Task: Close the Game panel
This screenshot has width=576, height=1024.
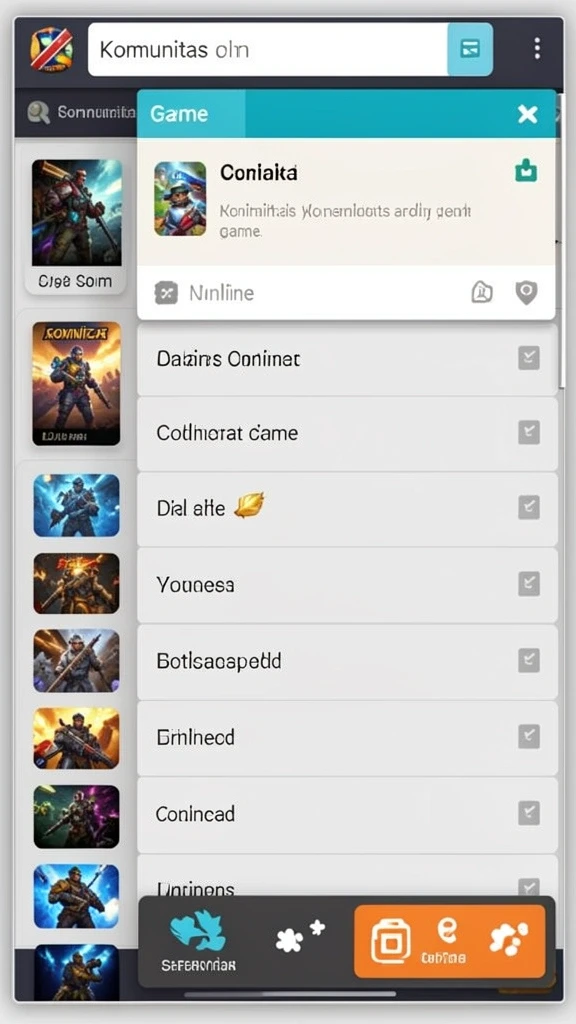Action: (x=528, y=114)
